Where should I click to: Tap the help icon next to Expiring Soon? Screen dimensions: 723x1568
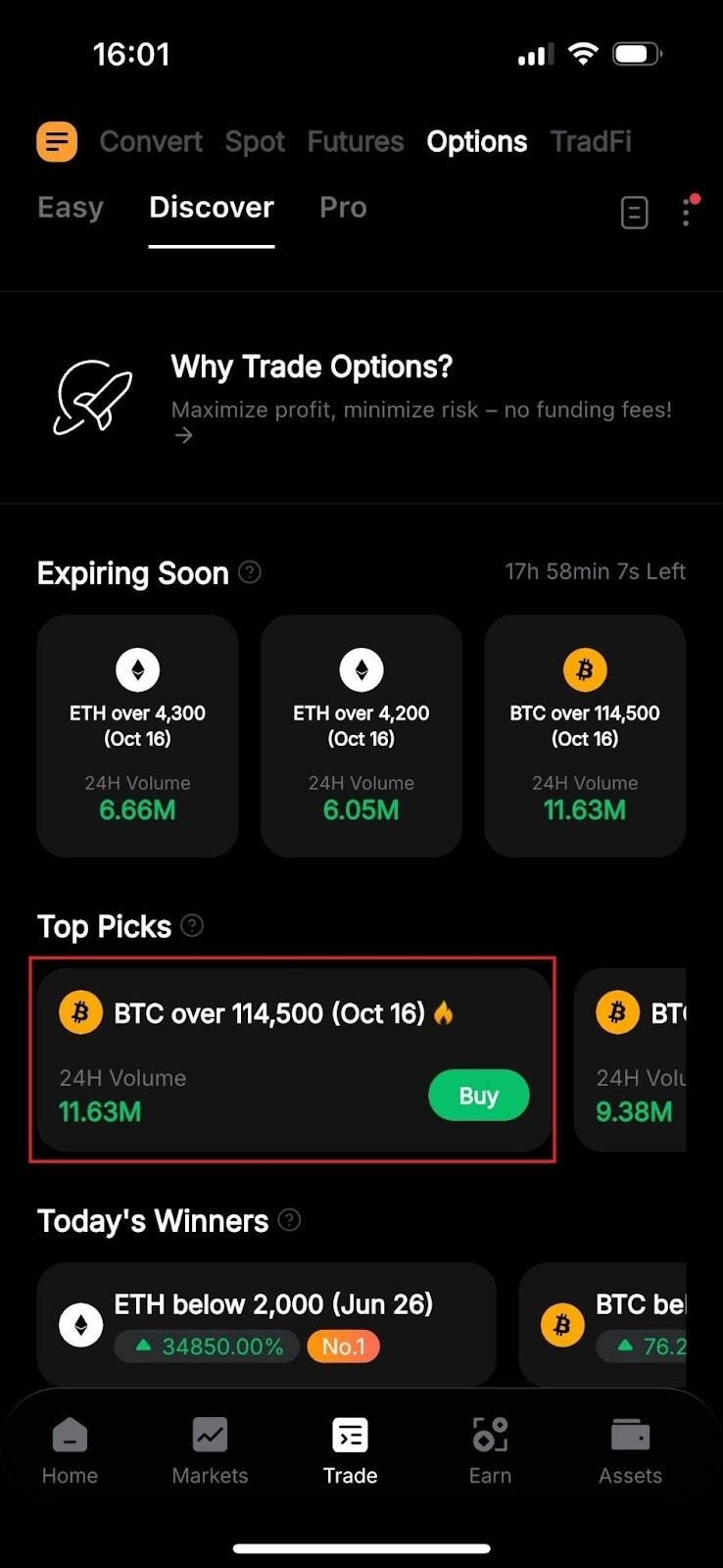click(x=248, y=573)
